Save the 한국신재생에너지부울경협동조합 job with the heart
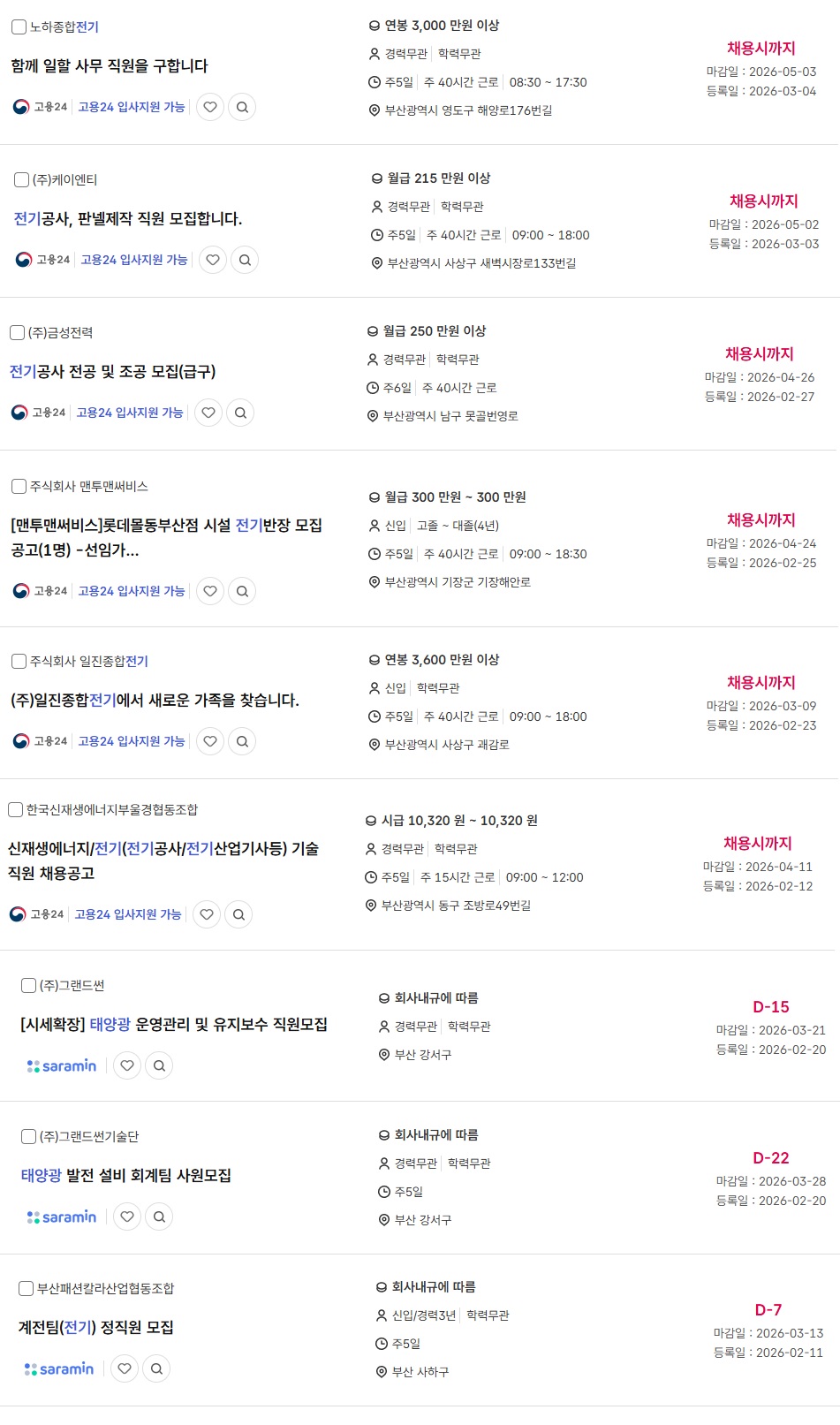Viewport: 840px width, 1425px height. click(207, 914)
